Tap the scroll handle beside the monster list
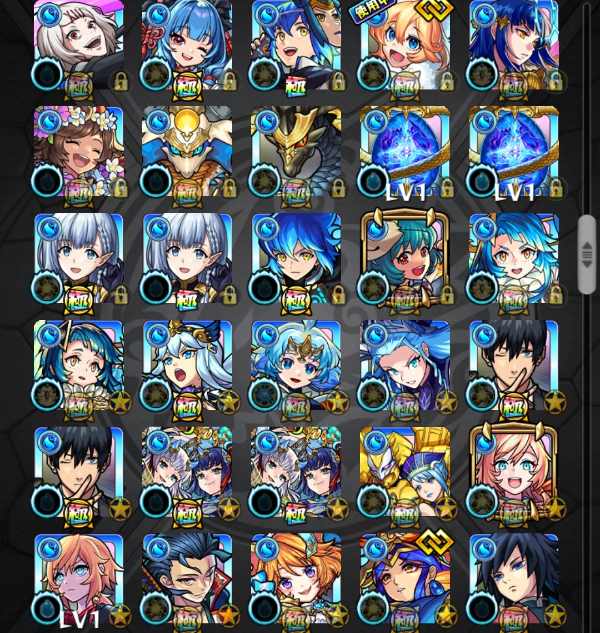Image resolution: width=600 pixels, height=633 pixels. (586, 254)
